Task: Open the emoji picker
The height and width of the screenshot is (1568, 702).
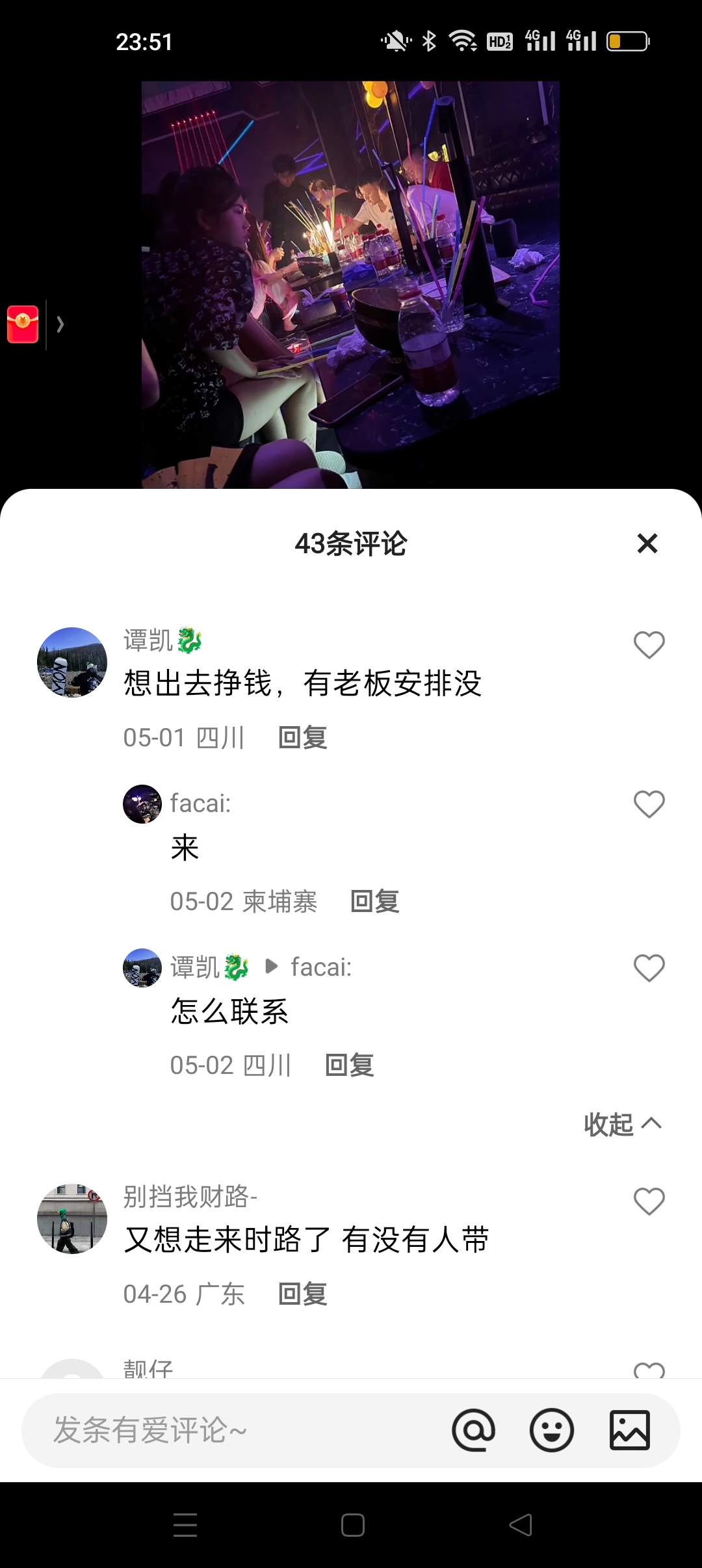Action: [551, 1430]
